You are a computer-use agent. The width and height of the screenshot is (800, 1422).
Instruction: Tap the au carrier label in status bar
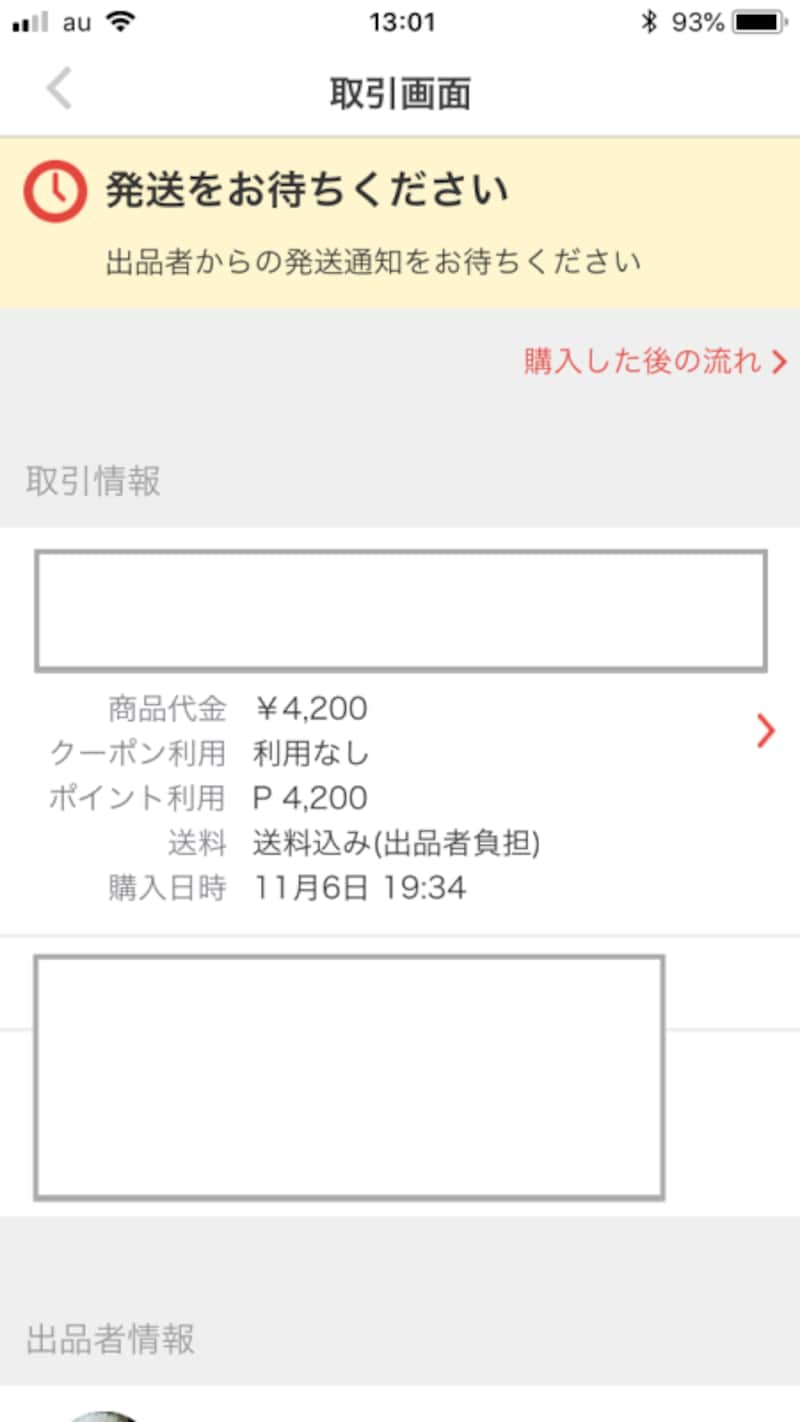pos(74,21)
